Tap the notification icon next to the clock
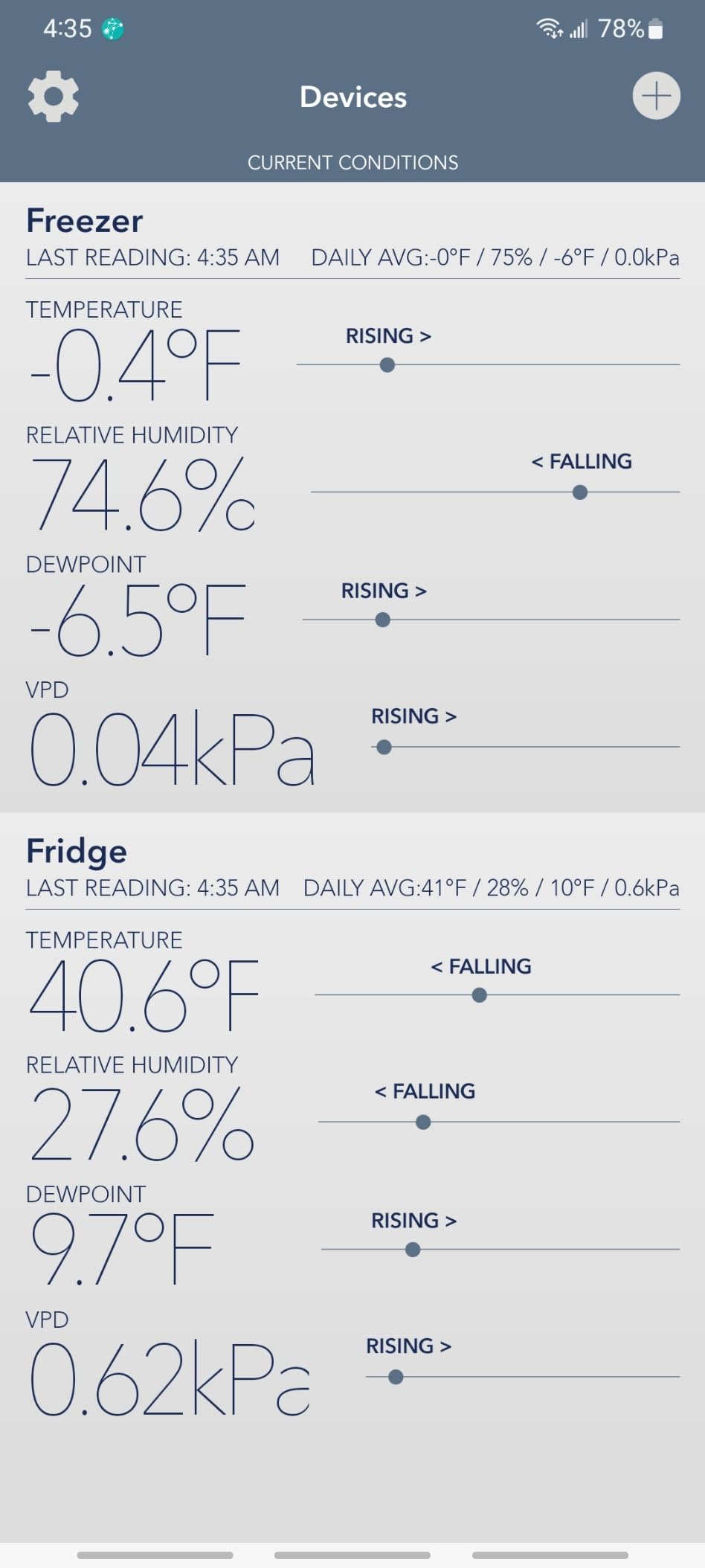This screenshot has width=705, height=1568. pos(113,28)
